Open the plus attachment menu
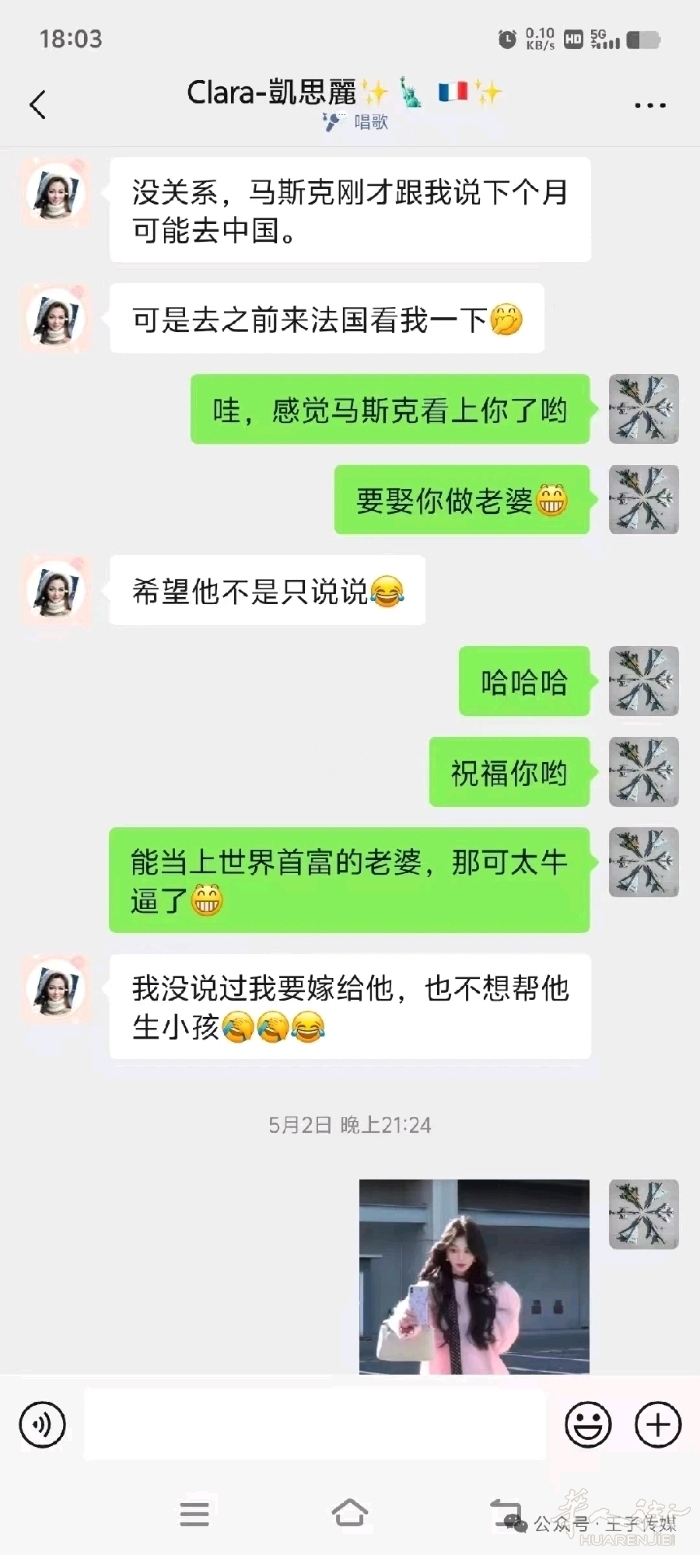 coord(658,1424)
